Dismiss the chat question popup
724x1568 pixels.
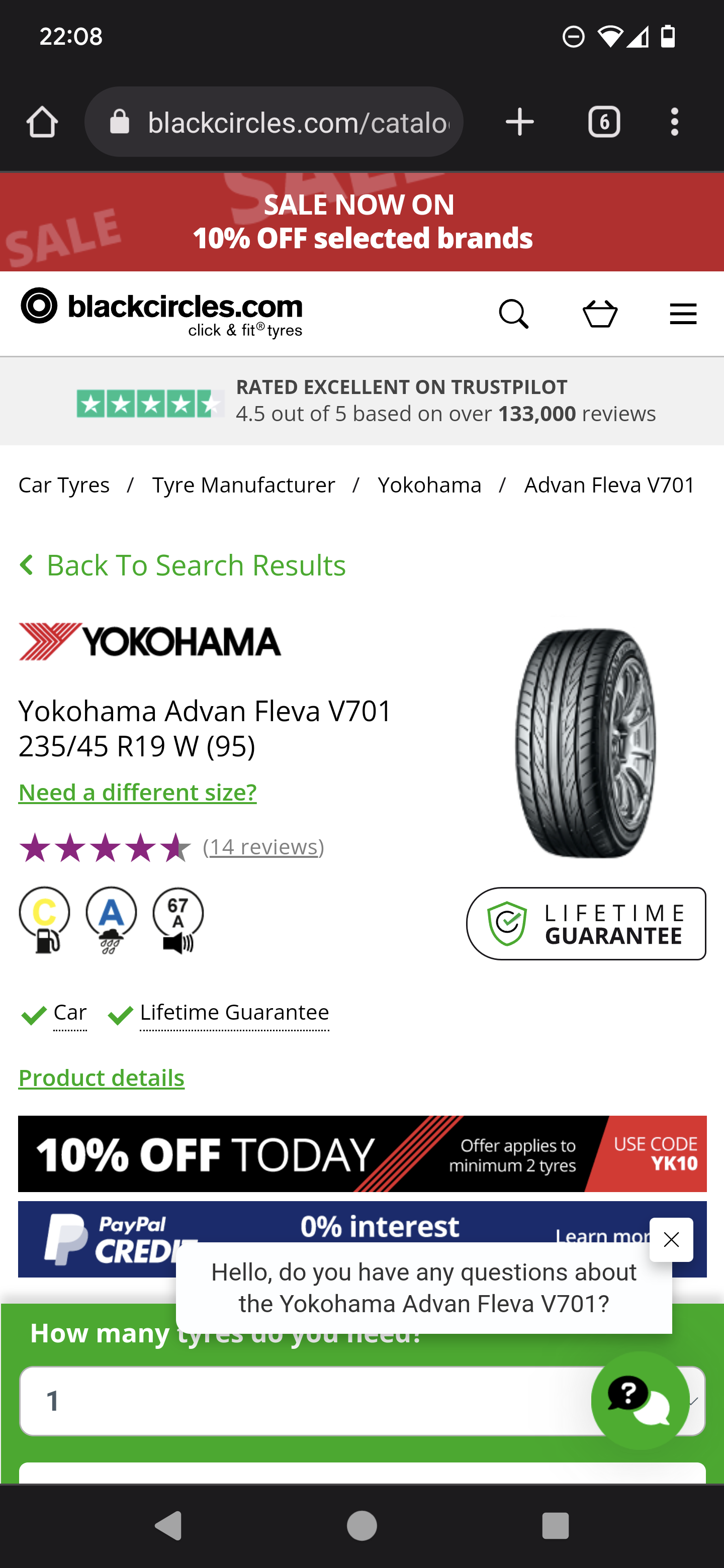pyautogui.click(x=672, y=1239)
